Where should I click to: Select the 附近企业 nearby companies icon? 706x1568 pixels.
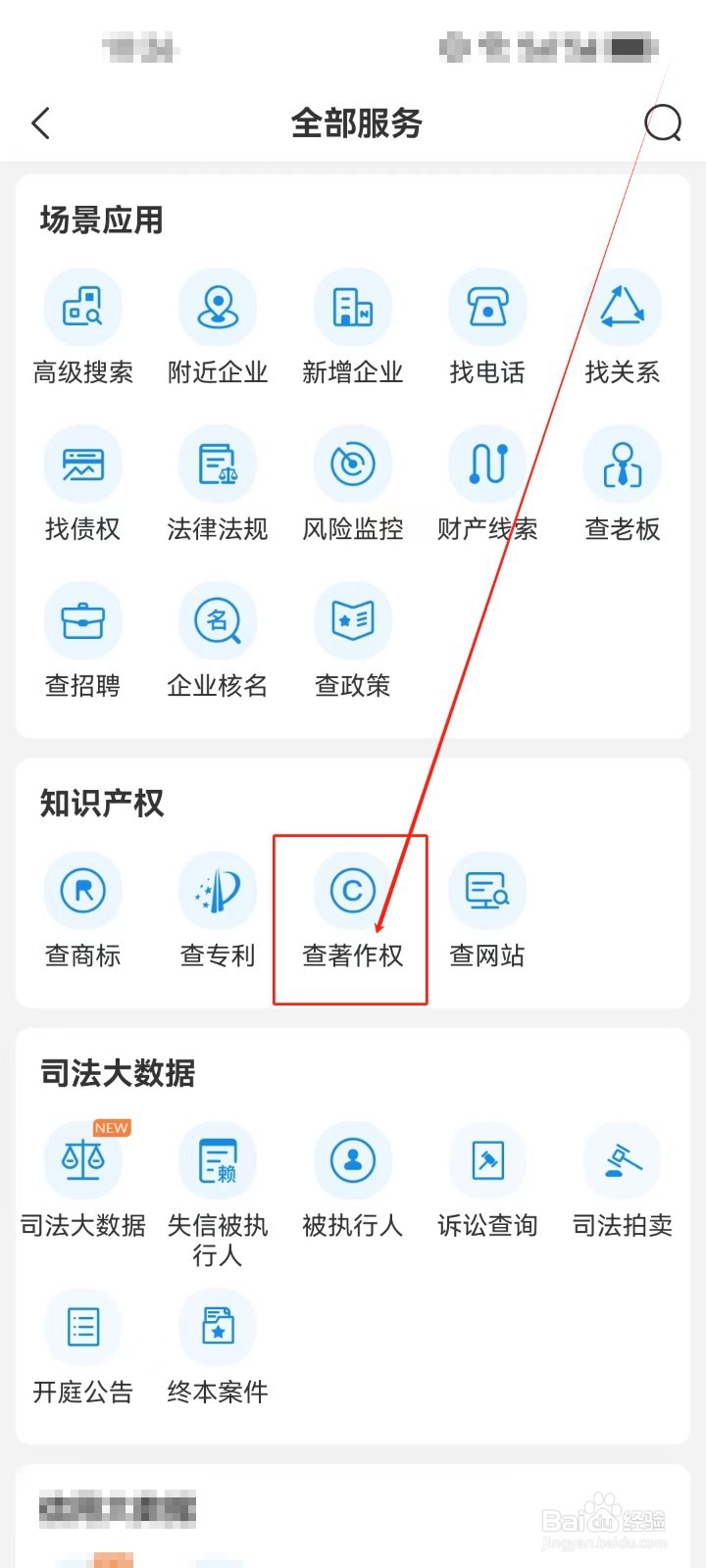tap(218, 307)
